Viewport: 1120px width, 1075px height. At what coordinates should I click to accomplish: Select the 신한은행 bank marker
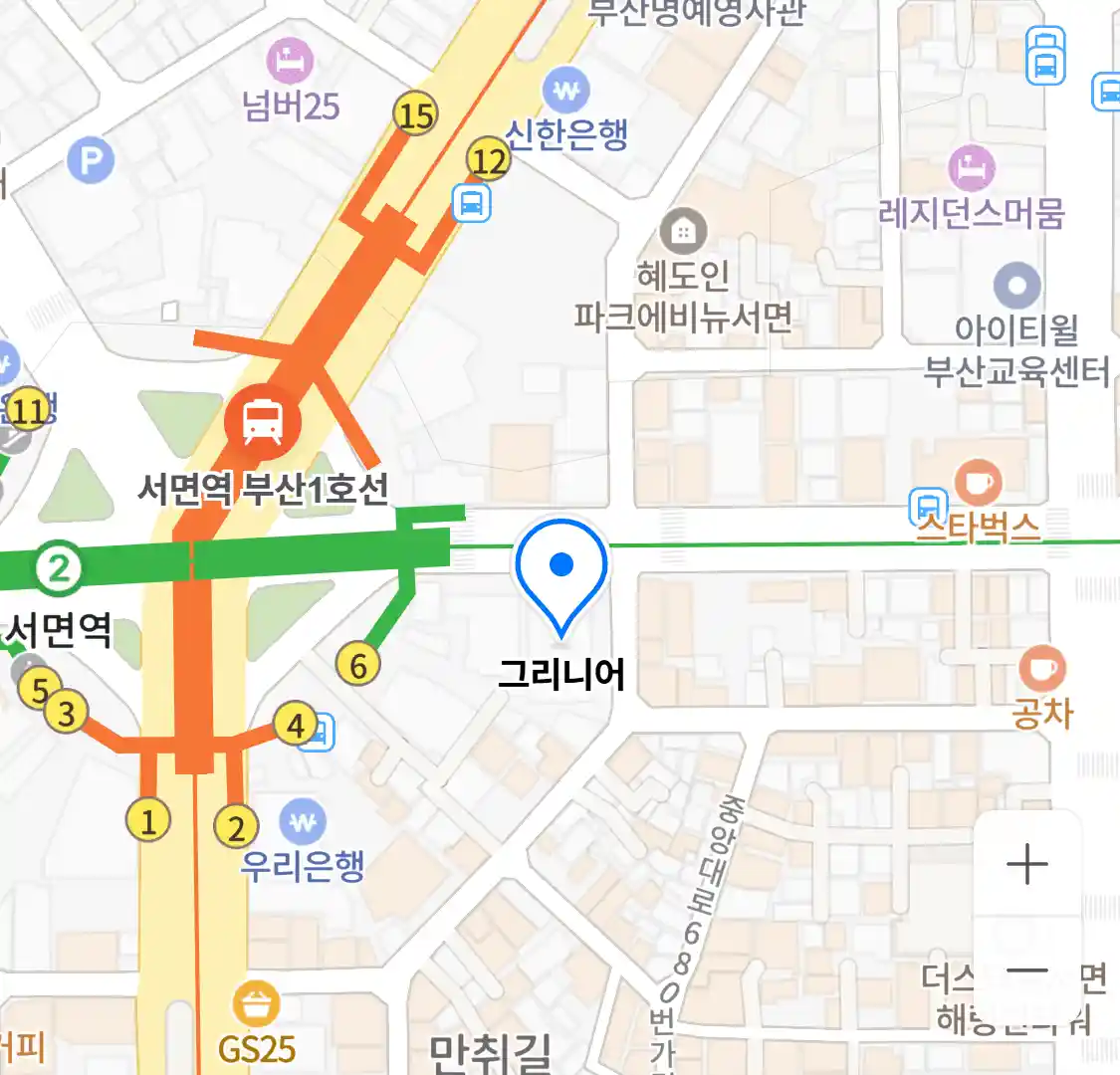pyautogui.click(x=566, y=93)
